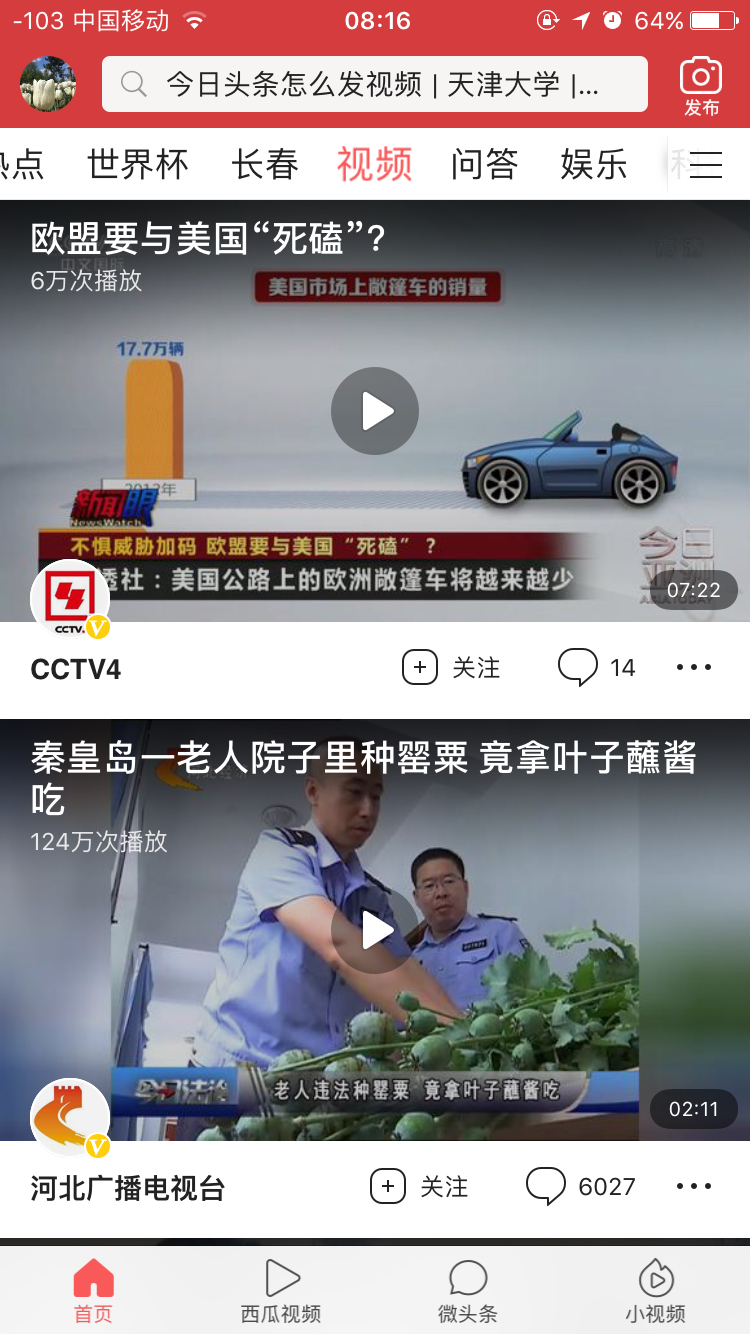This screenshot has height=1334, width=750.
Task: Follow CCTV4 with the 关注 button
Action: click(451, 667)
